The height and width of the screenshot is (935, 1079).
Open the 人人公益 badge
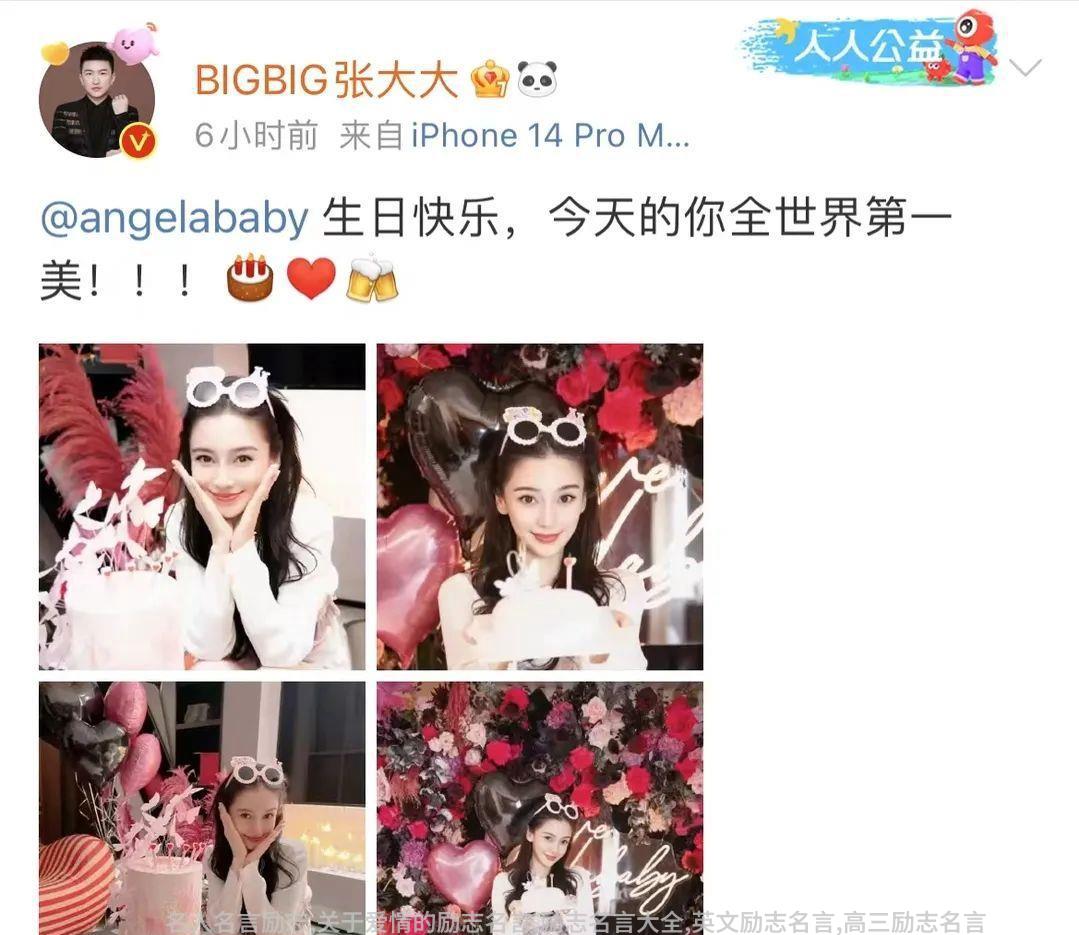pyautogui.click(x=868, y=47)
